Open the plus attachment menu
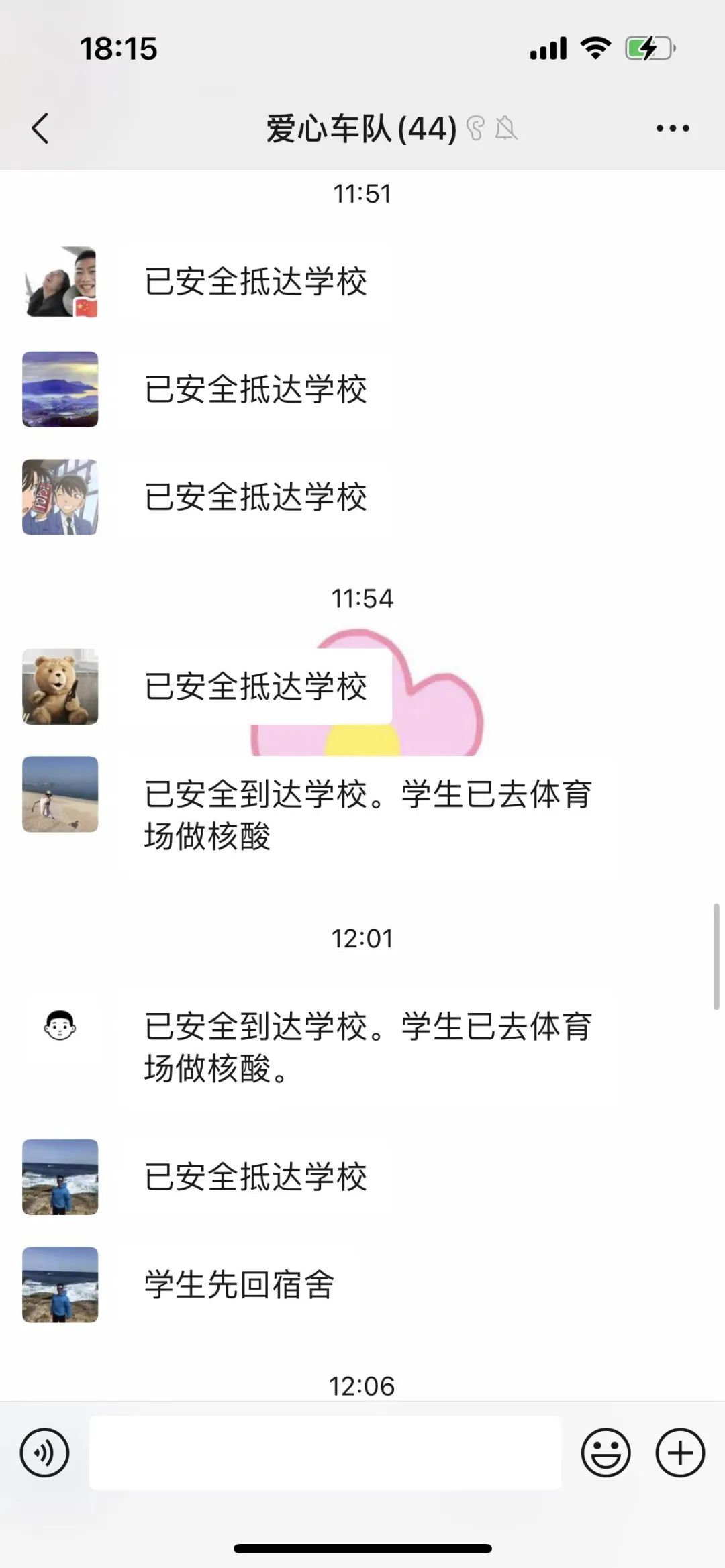The image size is (725, 1568). (x=680, y=1453)
